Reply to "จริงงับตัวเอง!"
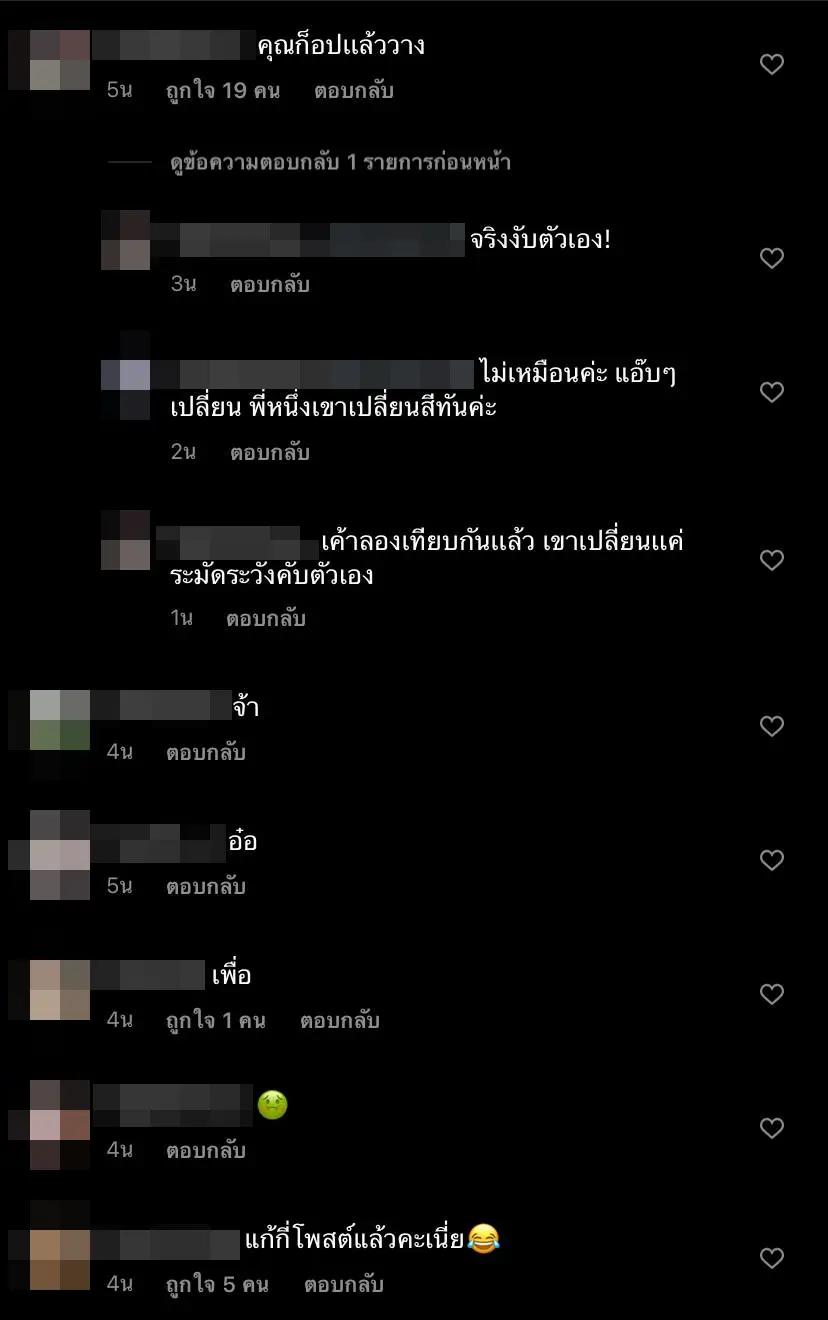Image resolution: width=828 pixels, height=1320 pixels. pyautogui.click(x=269, y=284)
